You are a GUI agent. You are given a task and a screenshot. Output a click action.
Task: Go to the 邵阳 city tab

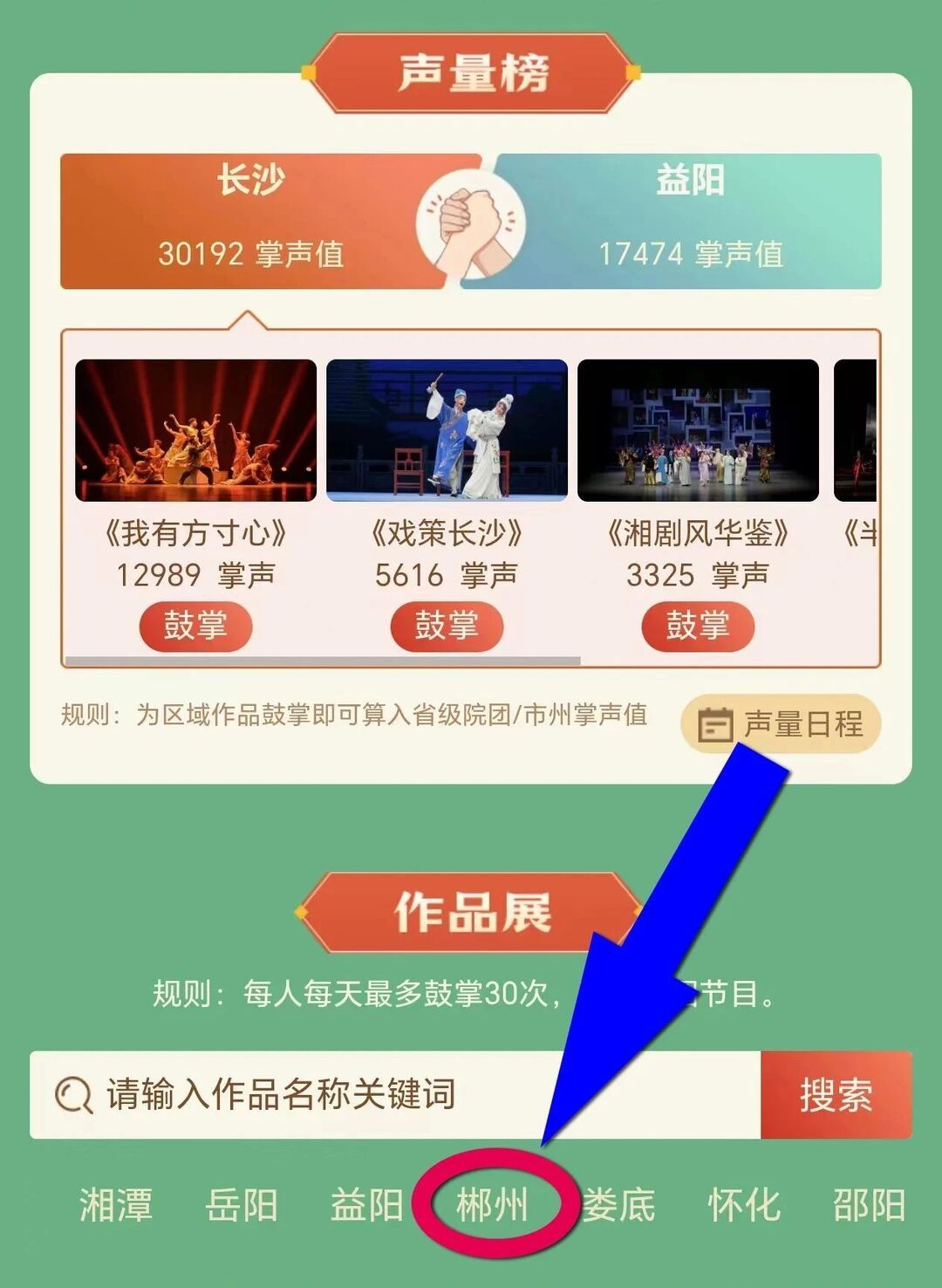coord(869,1205)
